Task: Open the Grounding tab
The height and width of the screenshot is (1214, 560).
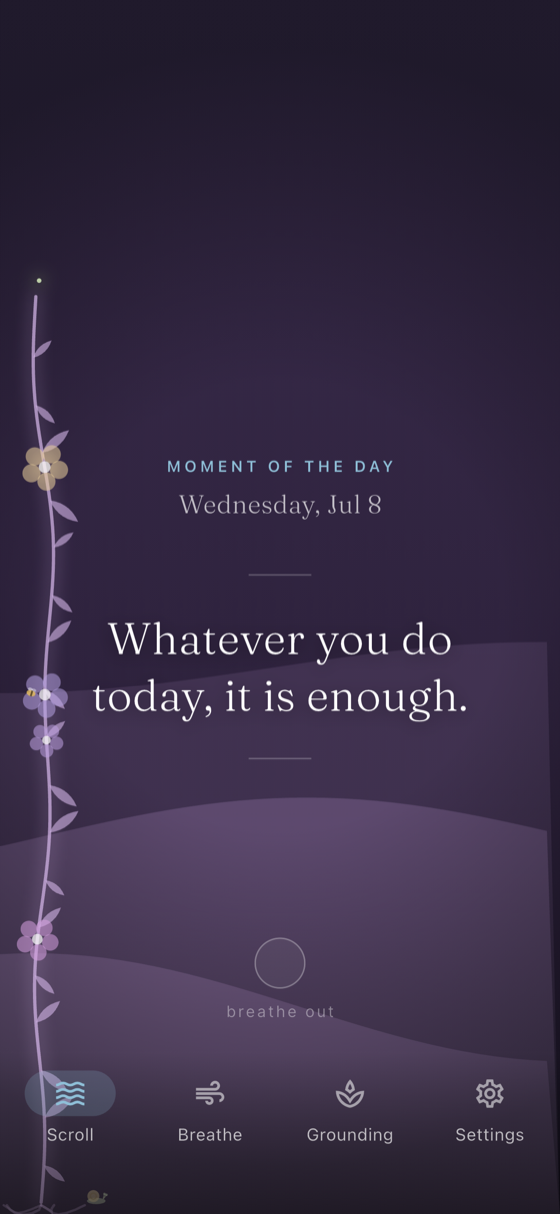Action: click(350, 1109)
